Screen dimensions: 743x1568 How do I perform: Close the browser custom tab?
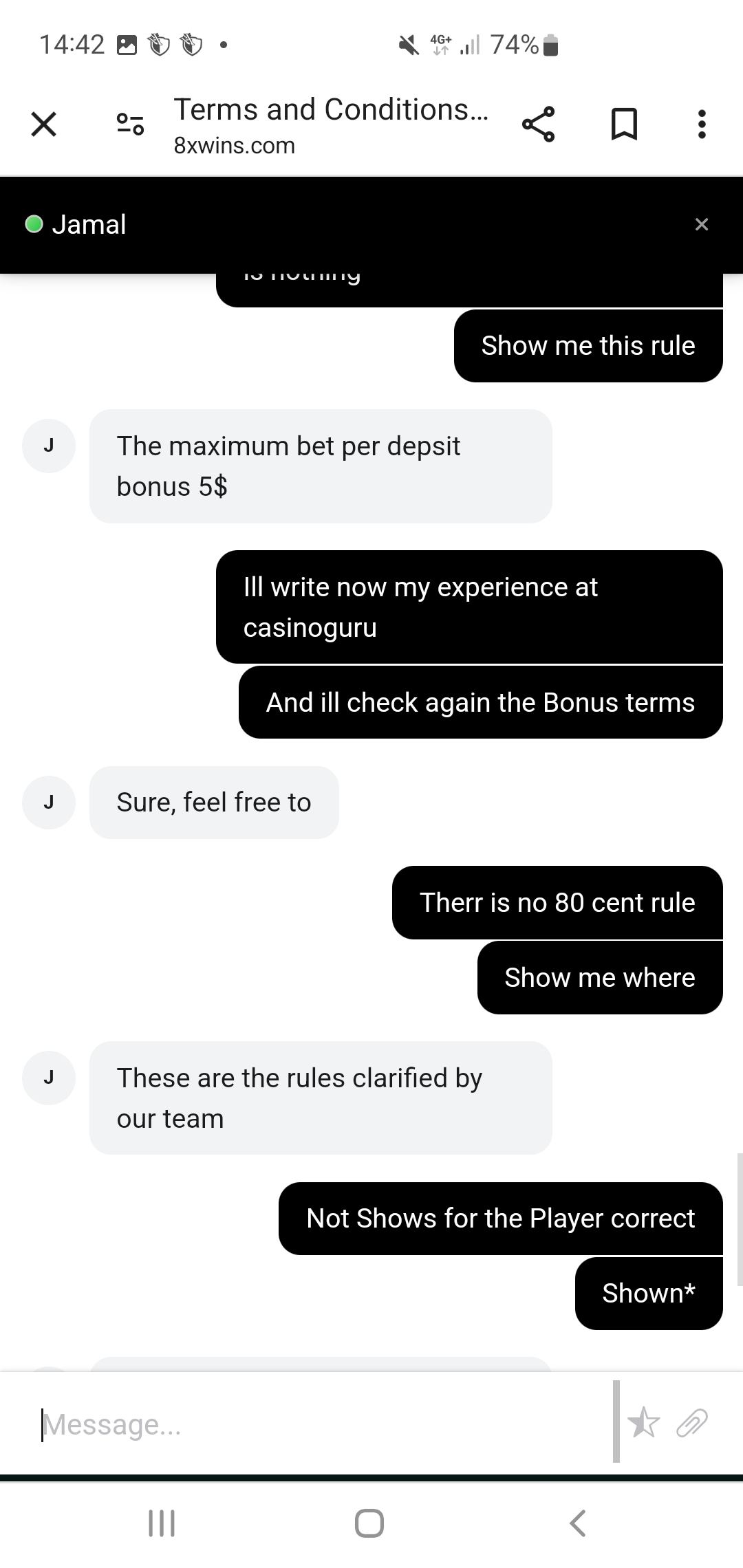coord(43,124)
